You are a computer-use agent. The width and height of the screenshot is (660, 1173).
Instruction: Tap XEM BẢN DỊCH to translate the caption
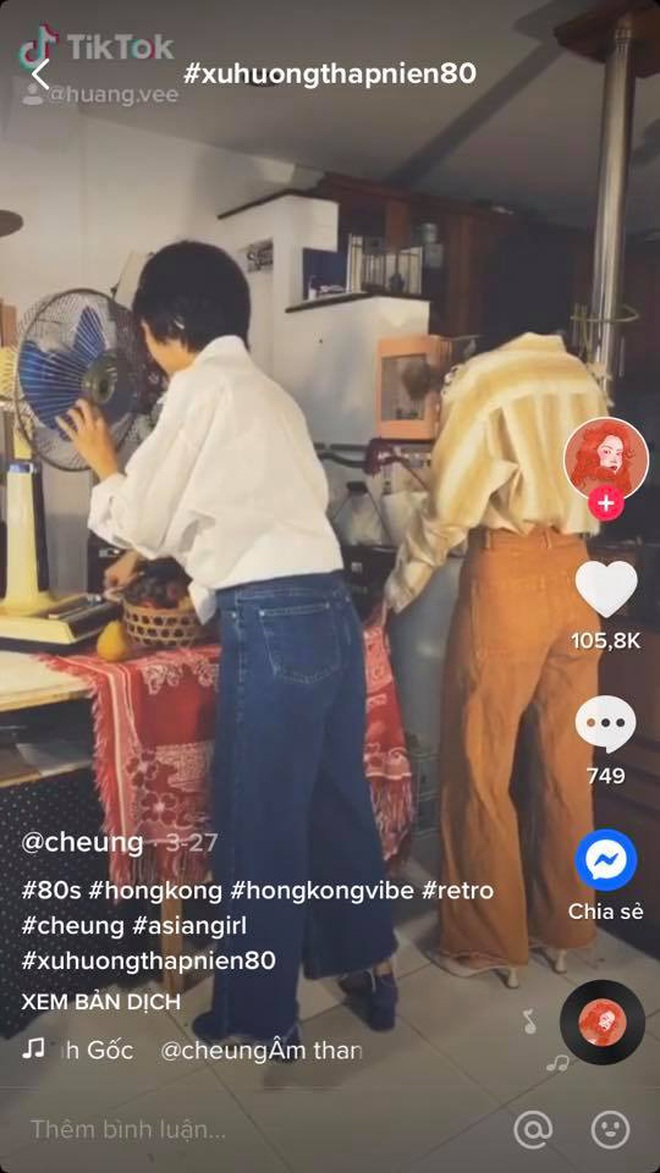point(100,1002)
